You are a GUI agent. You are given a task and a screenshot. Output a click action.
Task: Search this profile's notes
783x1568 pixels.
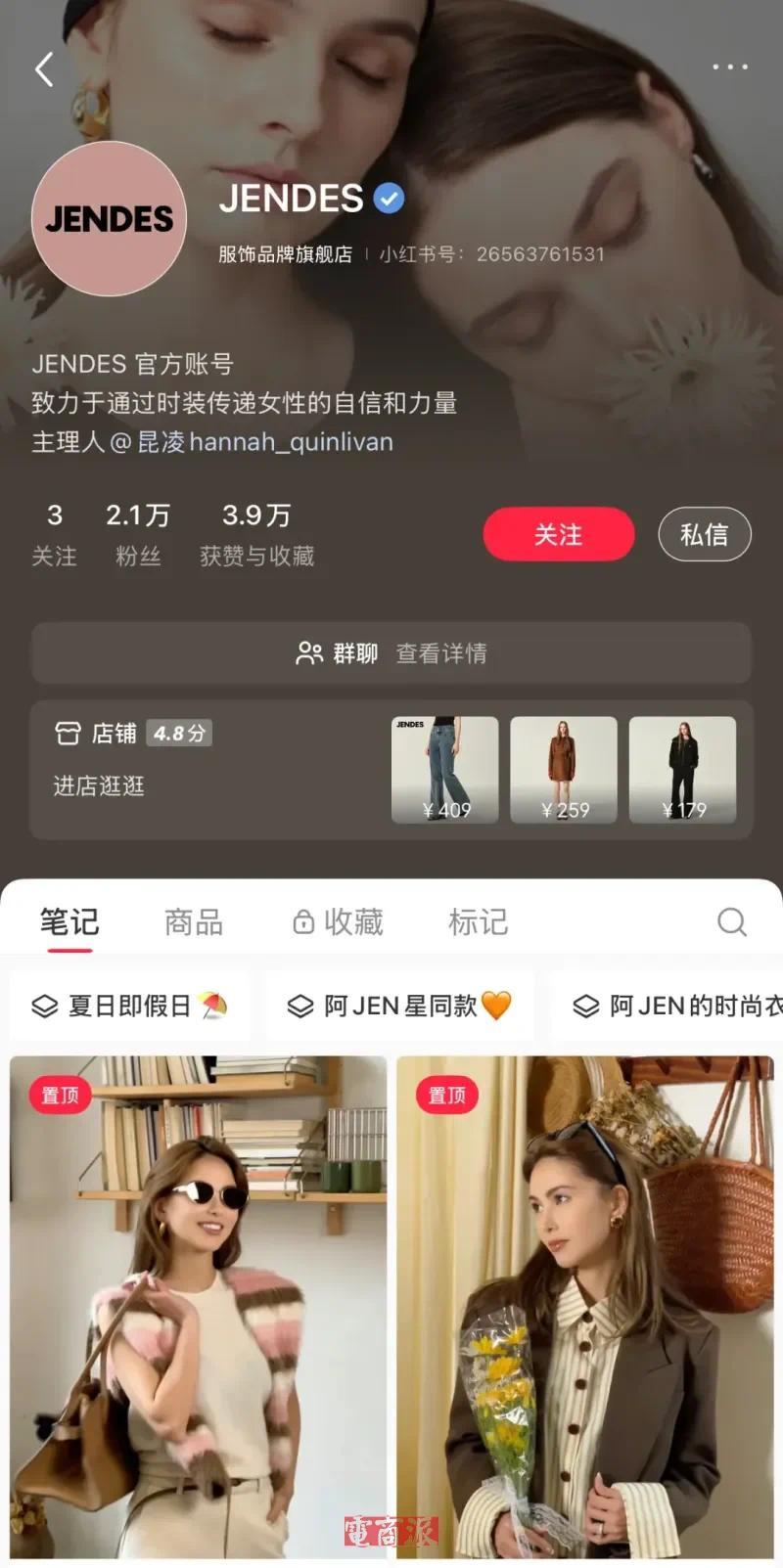(x=731, y=921)
